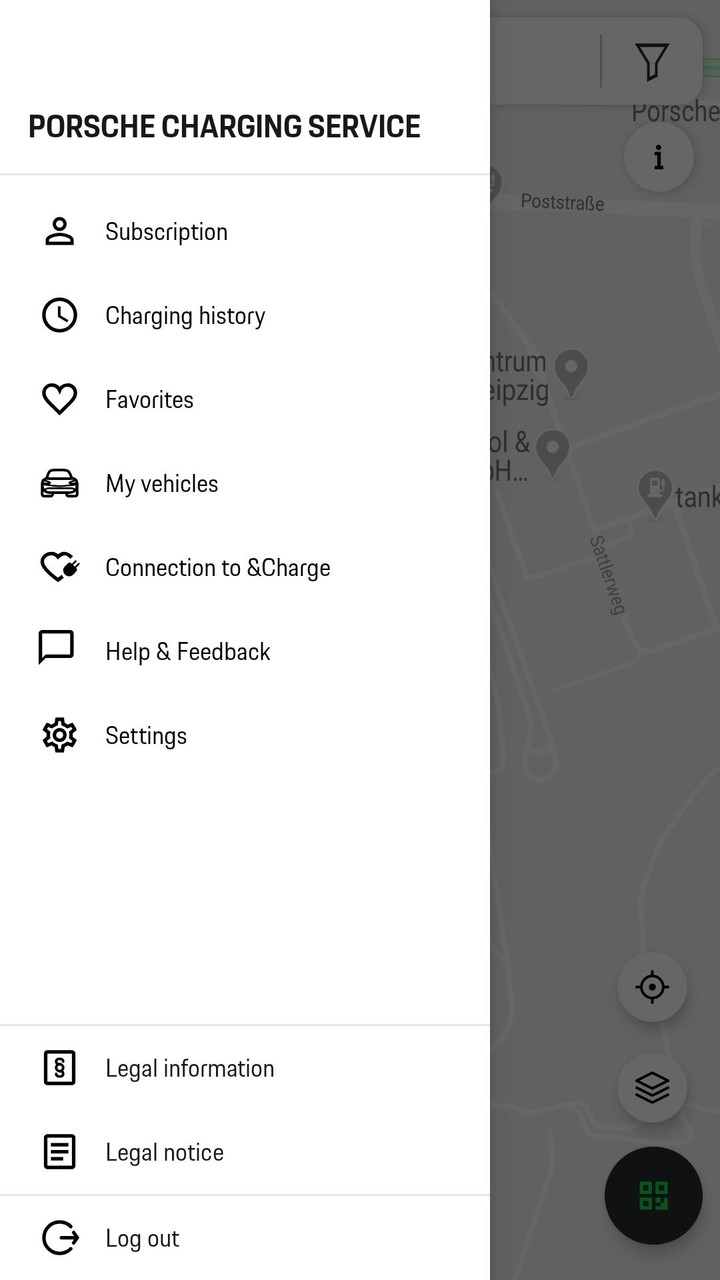Viewport: 720px width, 1280px height.
Task: Open Charging history from the menu
Action: pyautogui.click(x=185, y=315)
